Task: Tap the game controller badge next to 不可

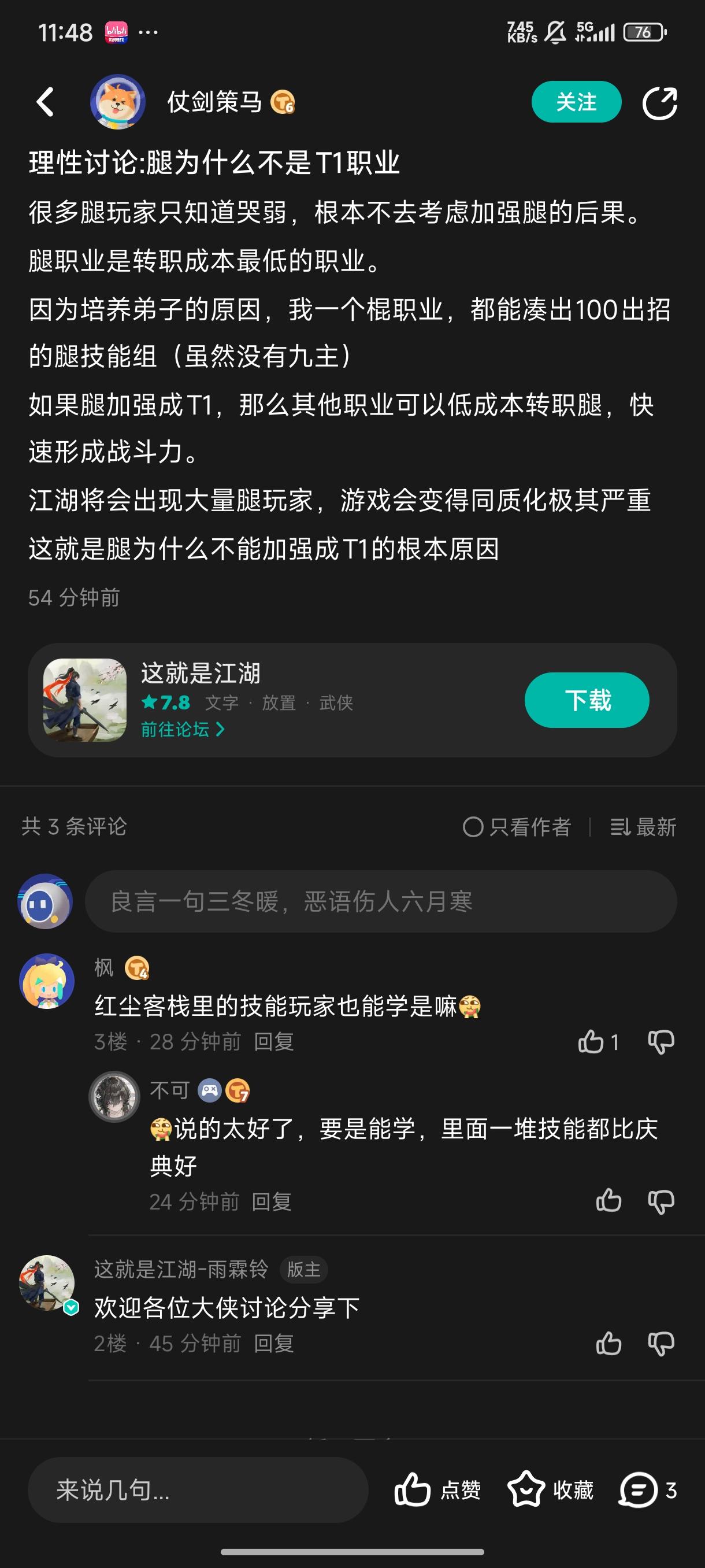Action: [209, 1090]
